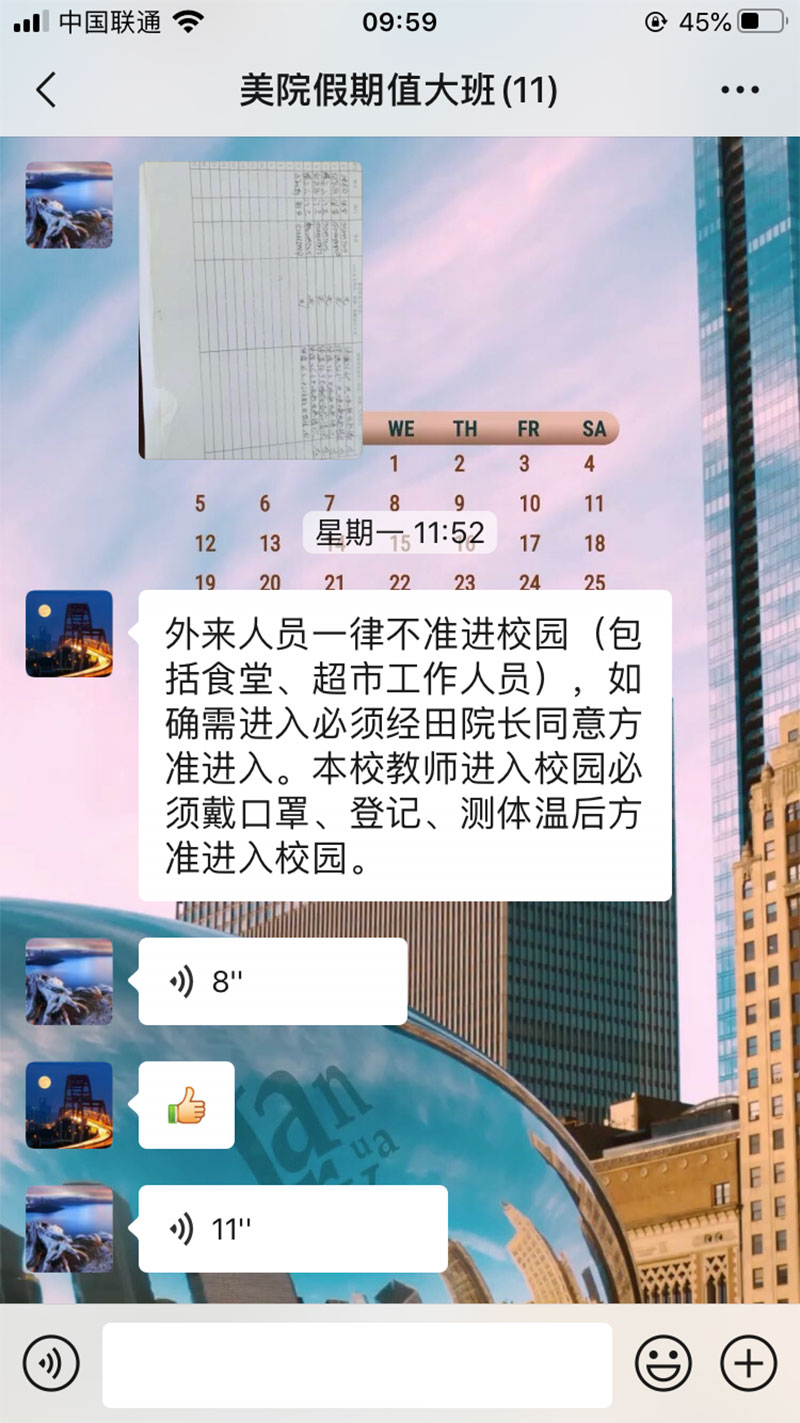Open the shared table photo

(x=250, y=310)
